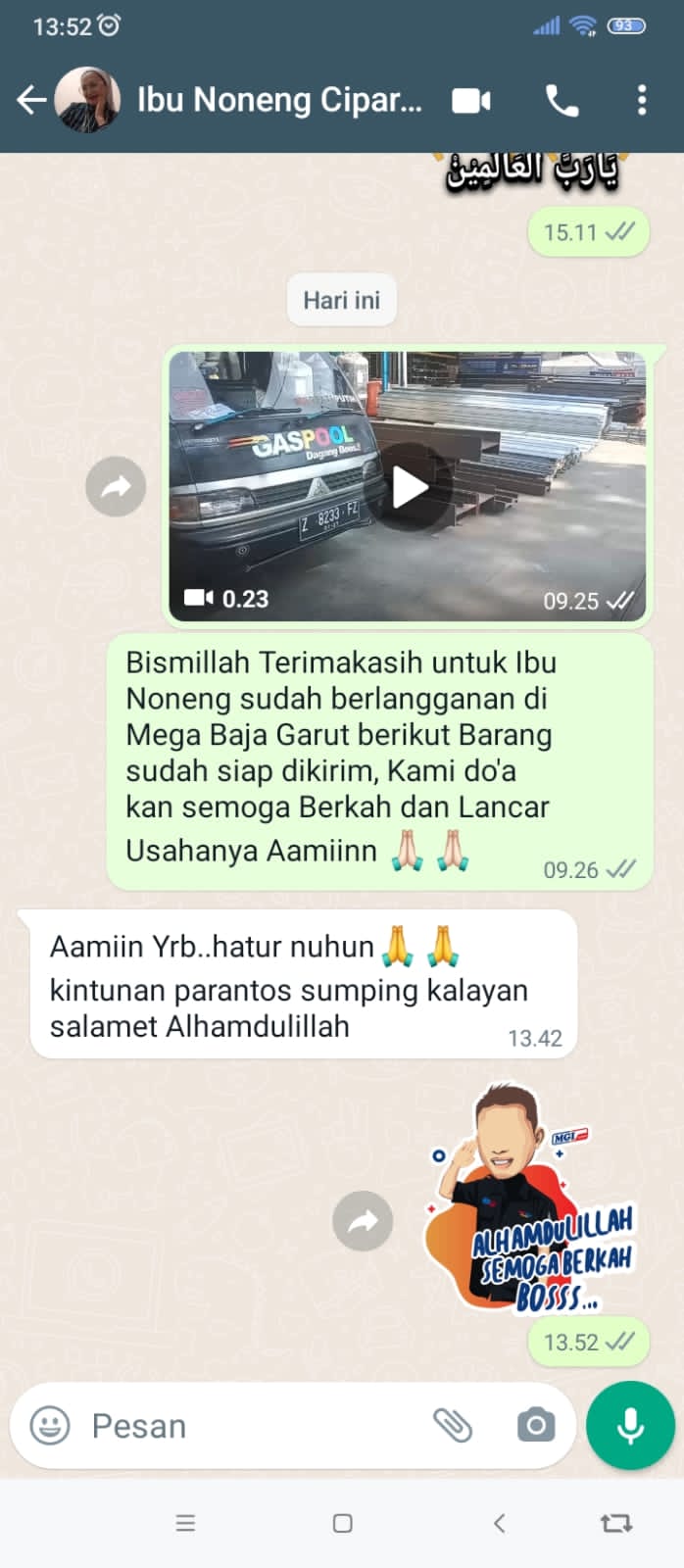Open the three-dot overflow menu

[642, 100]
